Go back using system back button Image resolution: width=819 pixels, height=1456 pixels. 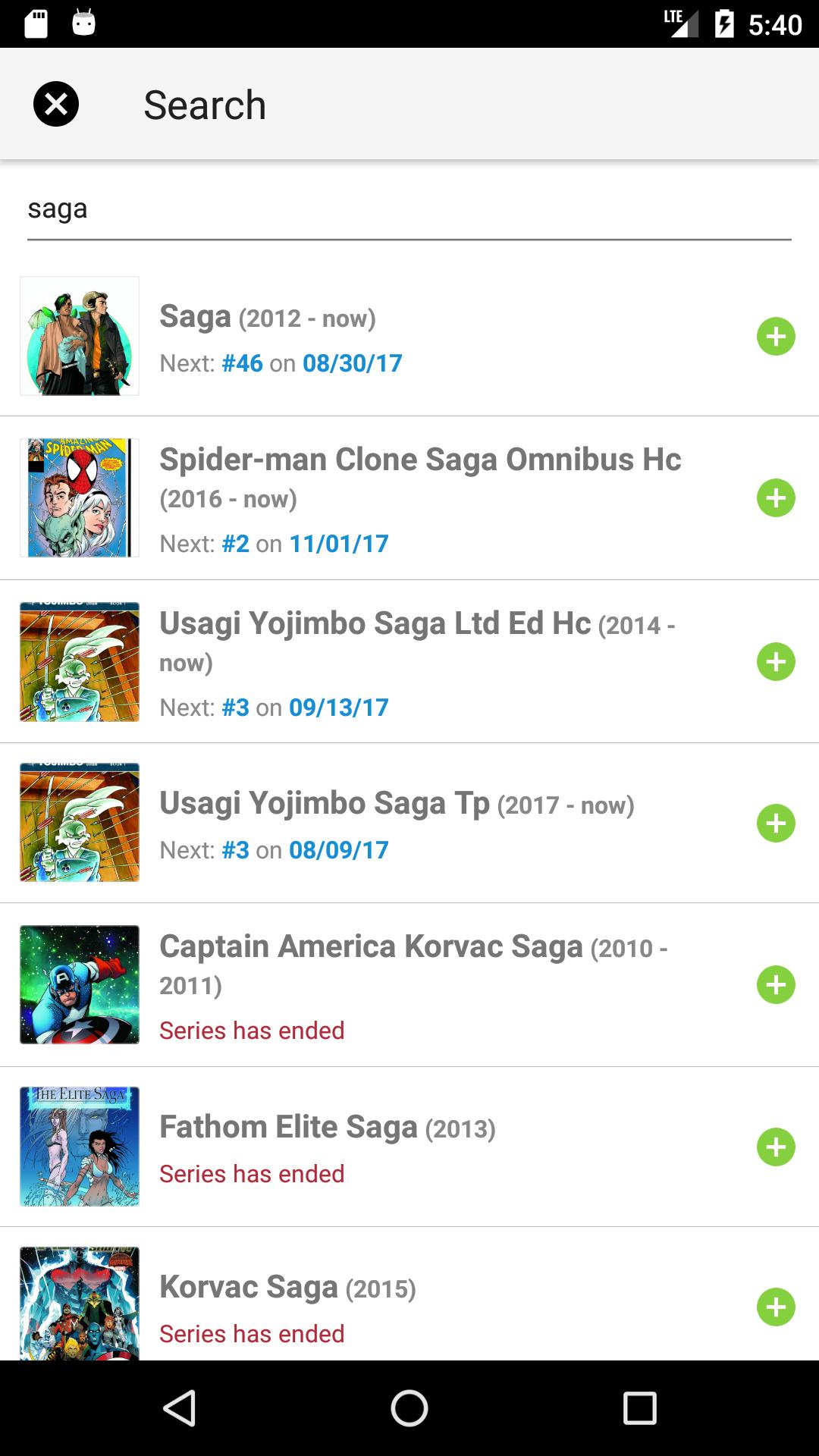point(180,1408)
